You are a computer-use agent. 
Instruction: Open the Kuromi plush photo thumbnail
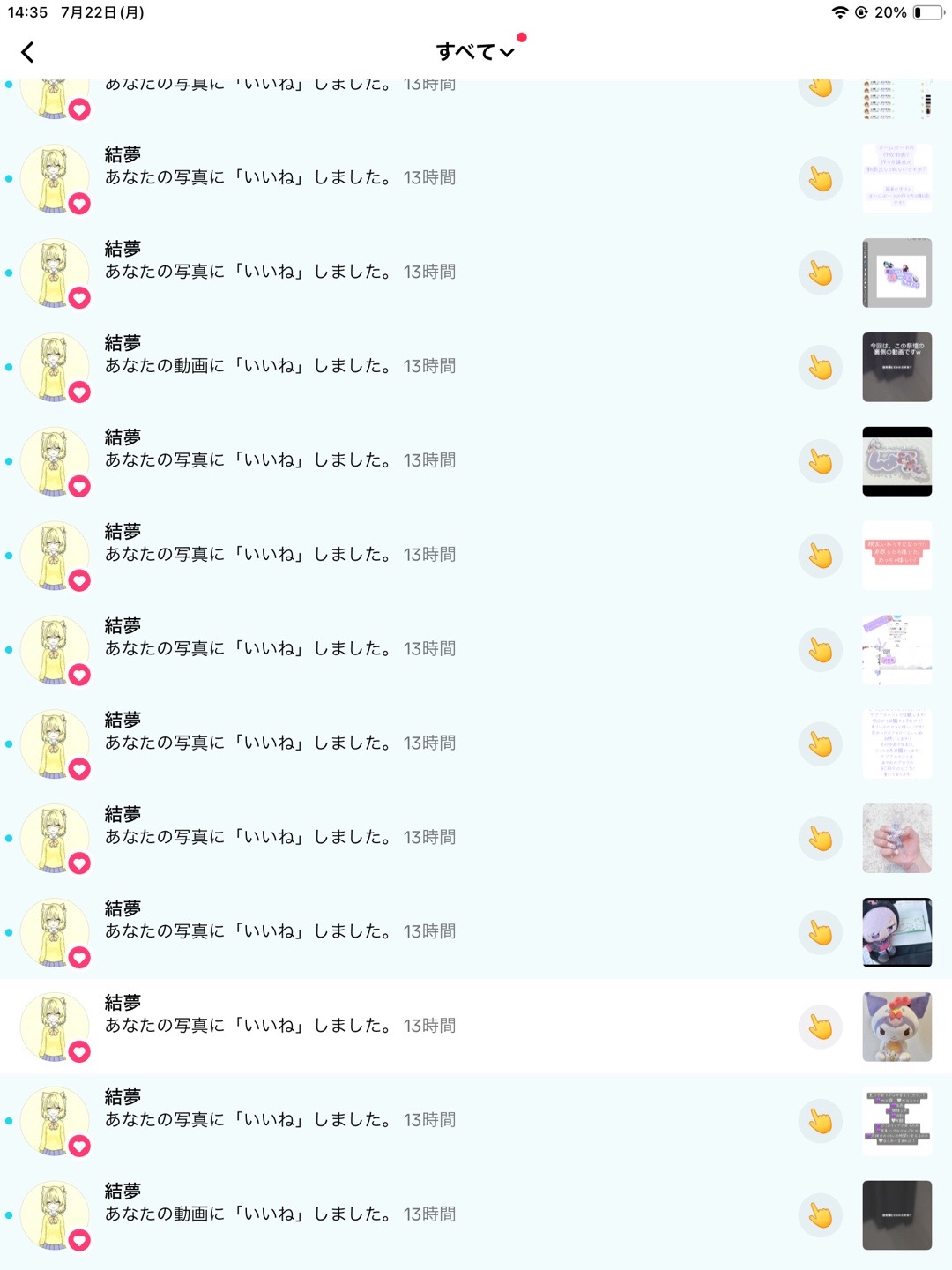coord(896,1027)
